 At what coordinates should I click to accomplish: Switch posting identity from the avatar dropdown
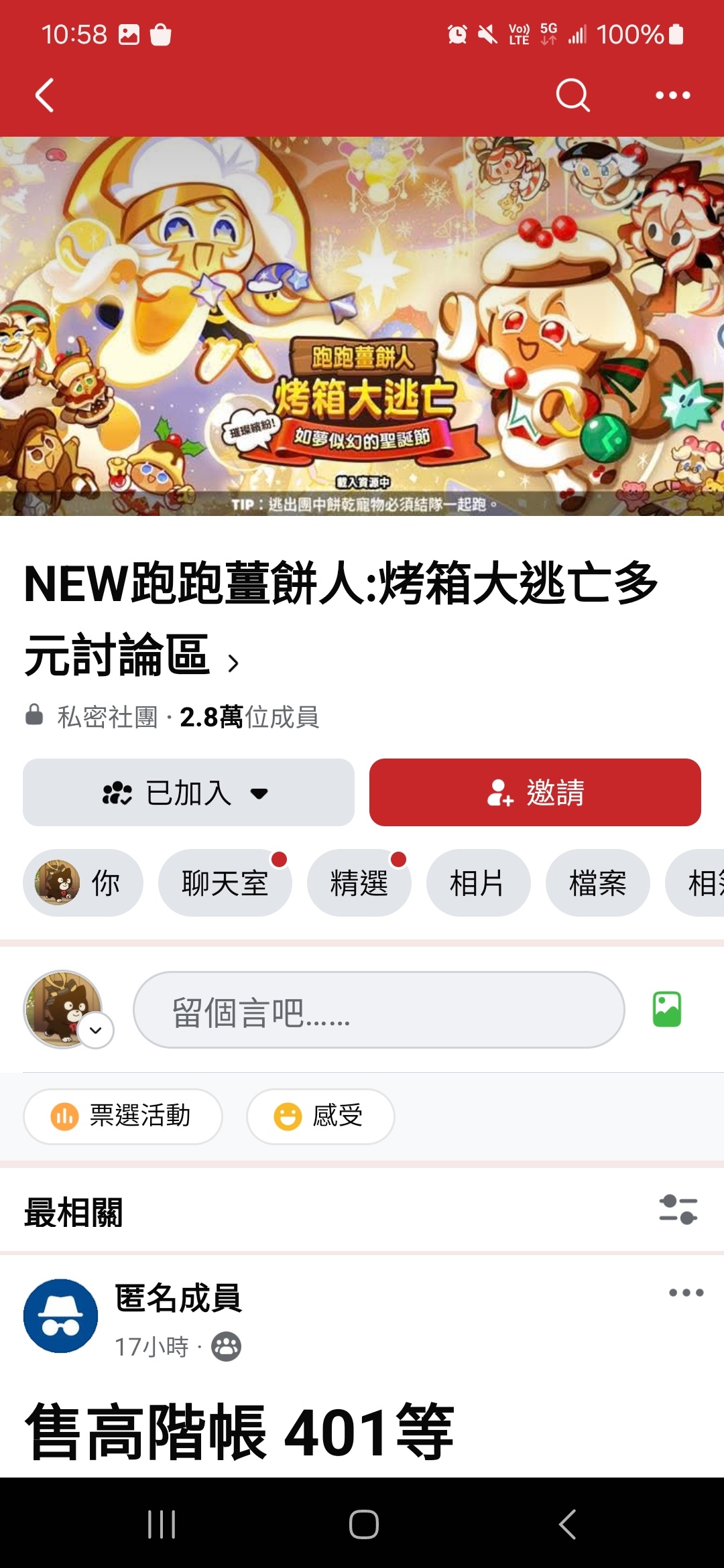pyautogui.click(x=96, y=1030)
